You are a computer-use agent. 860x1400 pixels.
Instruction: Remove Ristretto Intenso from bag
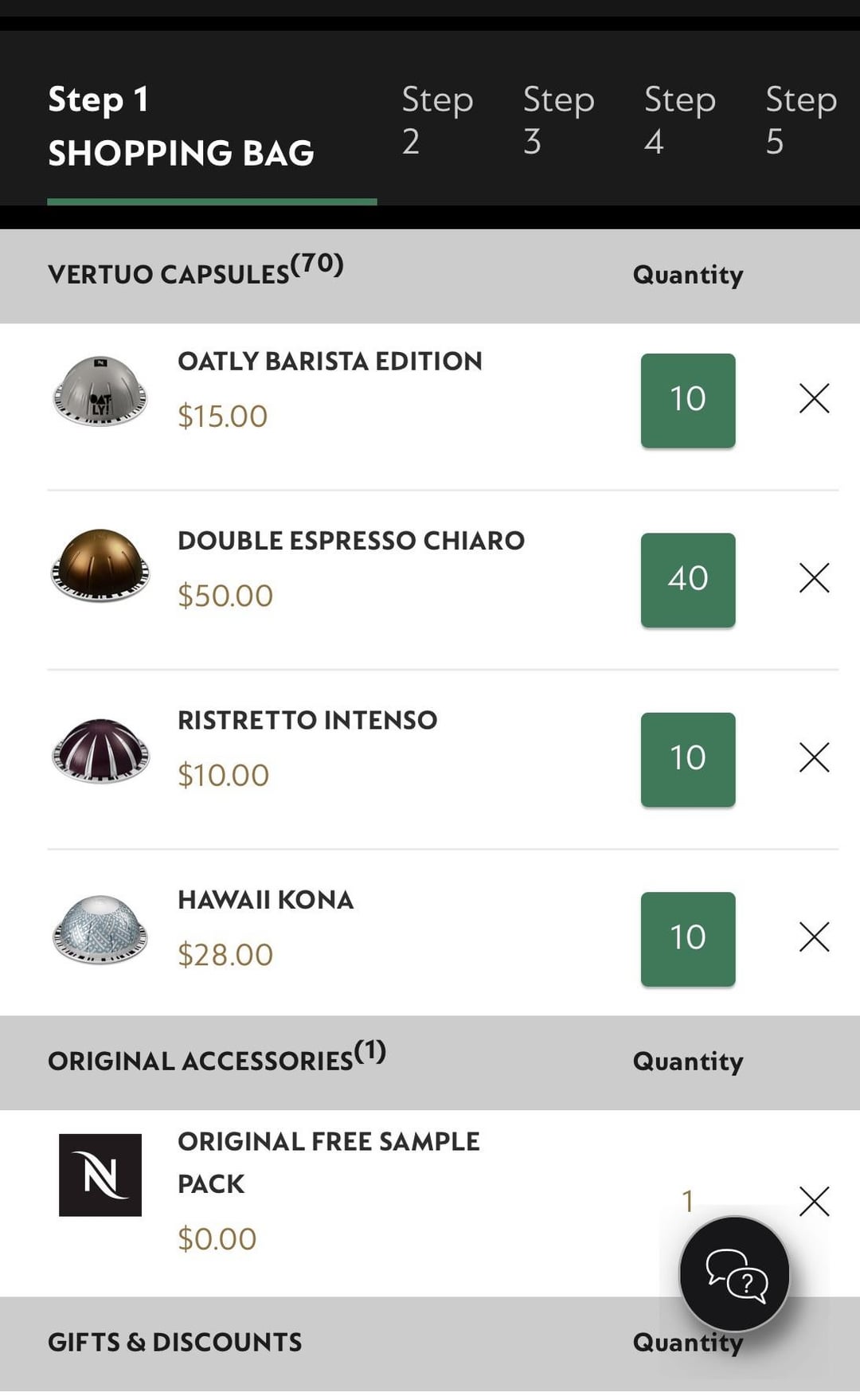(814, 757)
